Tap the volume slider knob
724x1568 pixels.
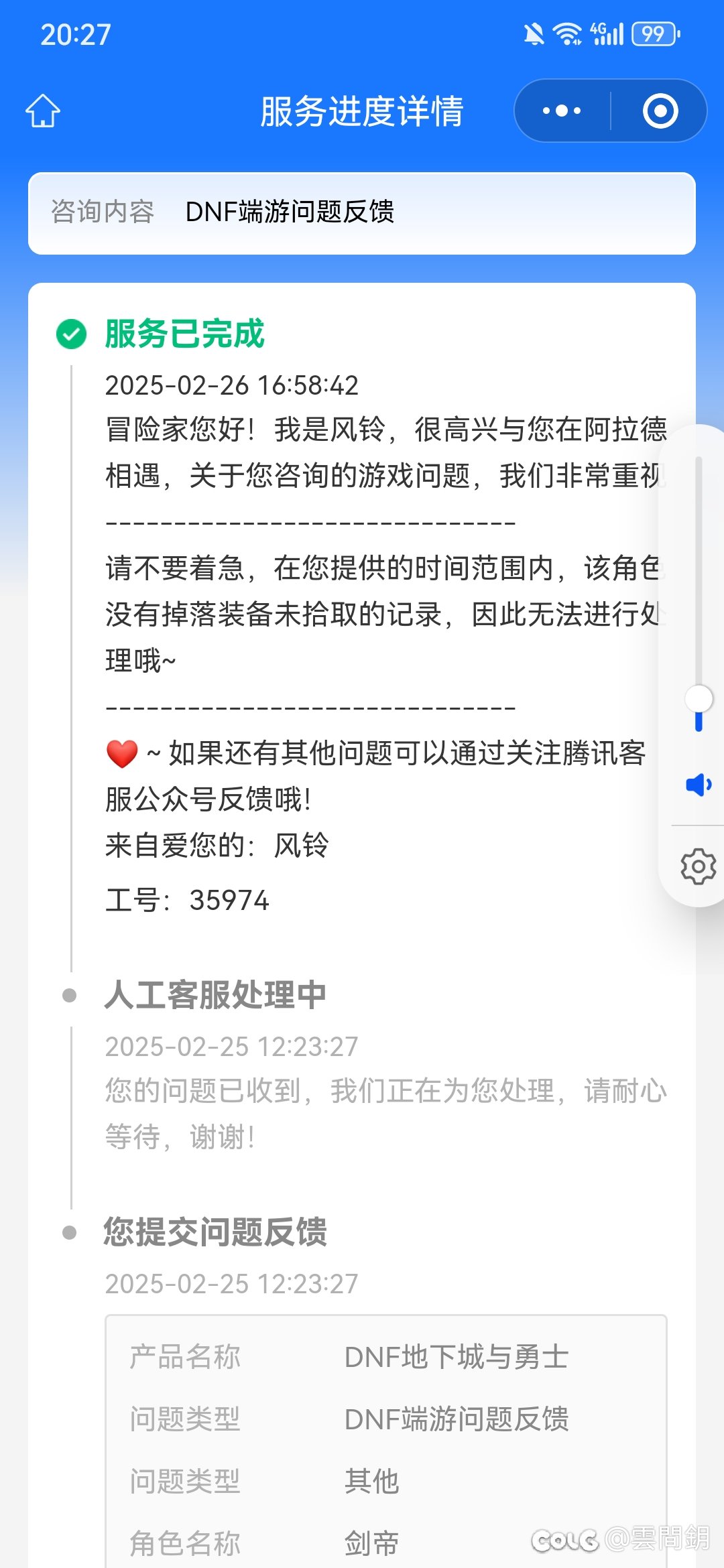point(699,699)
